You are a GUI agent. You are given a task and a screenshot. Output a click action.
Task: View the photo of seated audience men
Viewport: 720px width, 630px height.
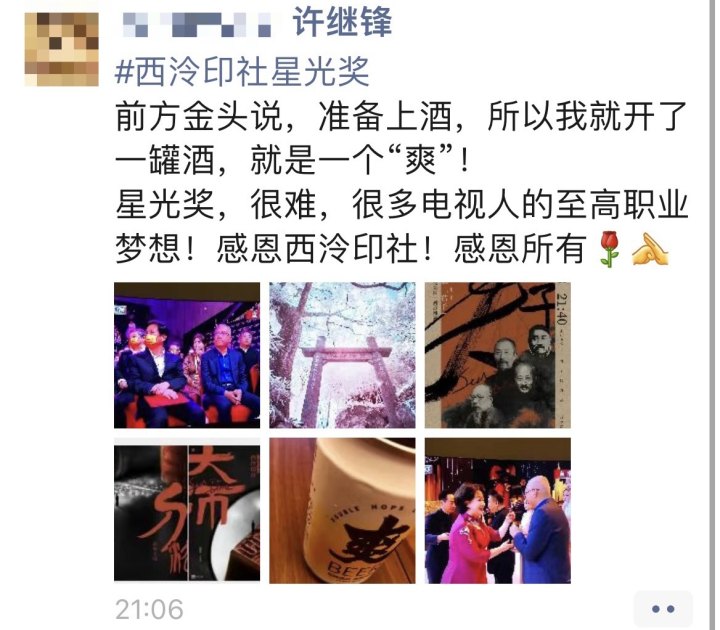coord(187,355)
